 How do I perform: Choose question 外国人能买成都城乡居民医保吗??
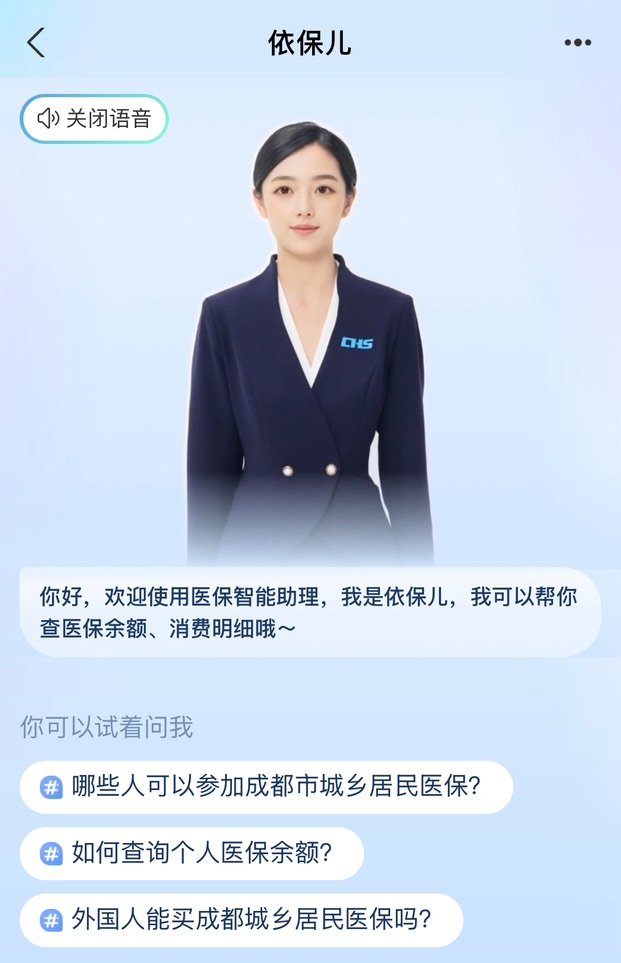[x=241, y=920]
